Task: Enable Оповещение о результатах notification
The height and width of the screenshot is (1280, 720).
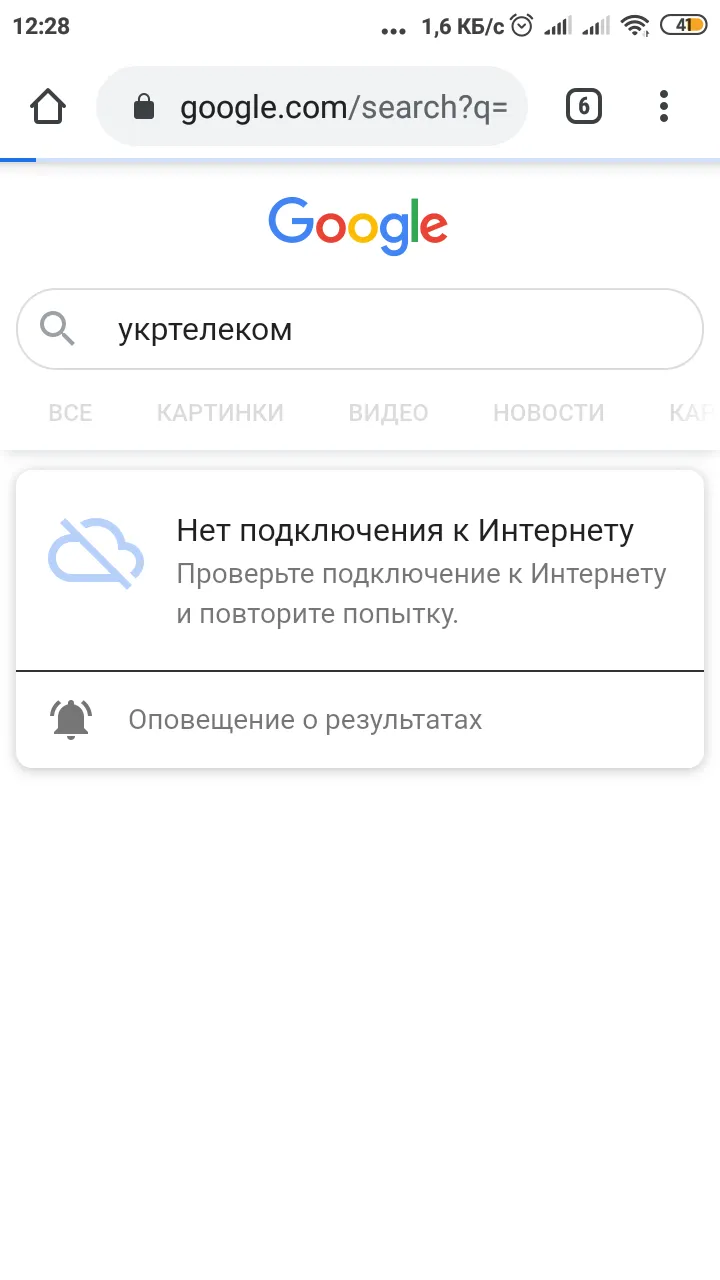Action: (360, 719)
